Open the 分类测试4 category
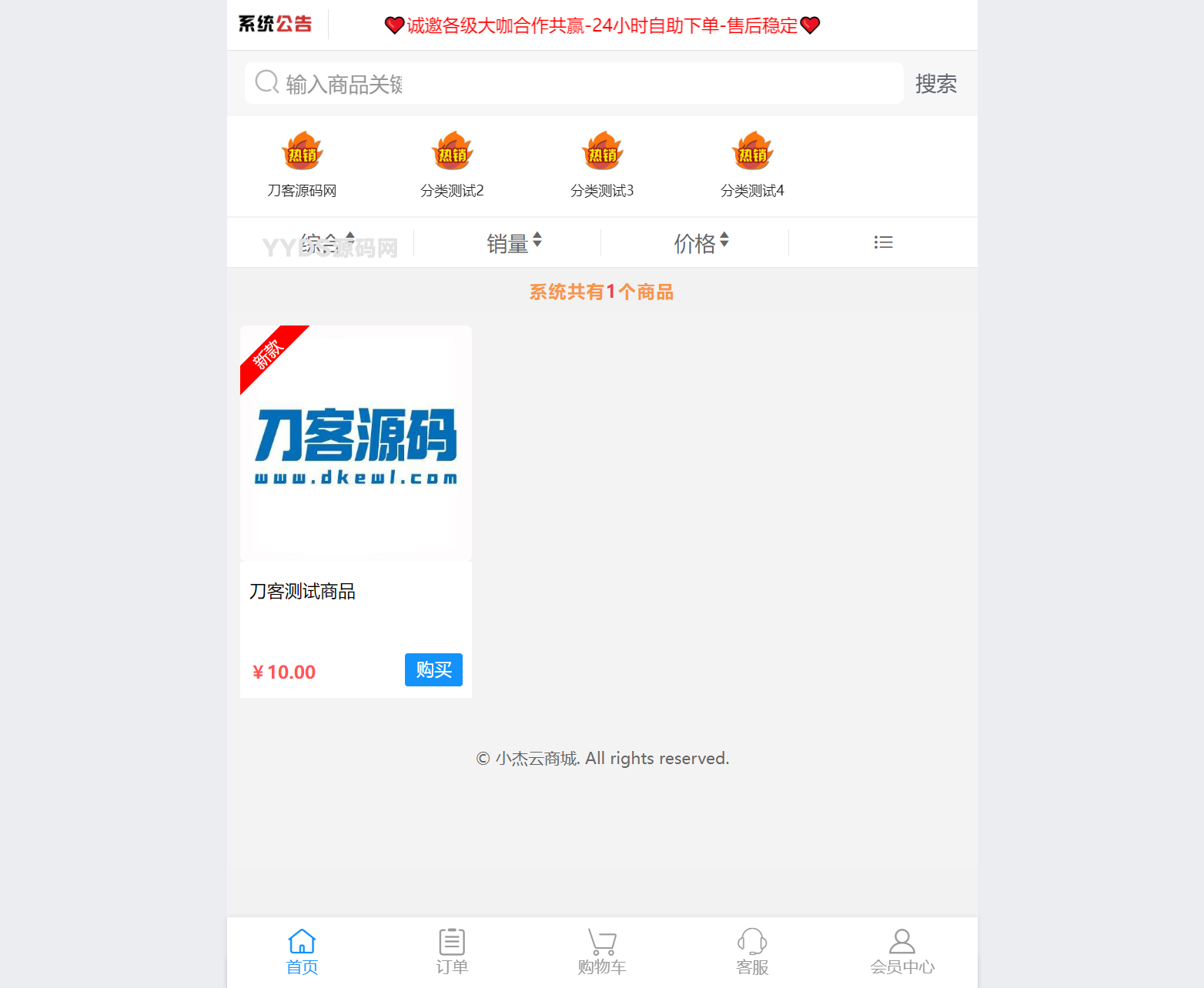 click(x=752, y=164)
